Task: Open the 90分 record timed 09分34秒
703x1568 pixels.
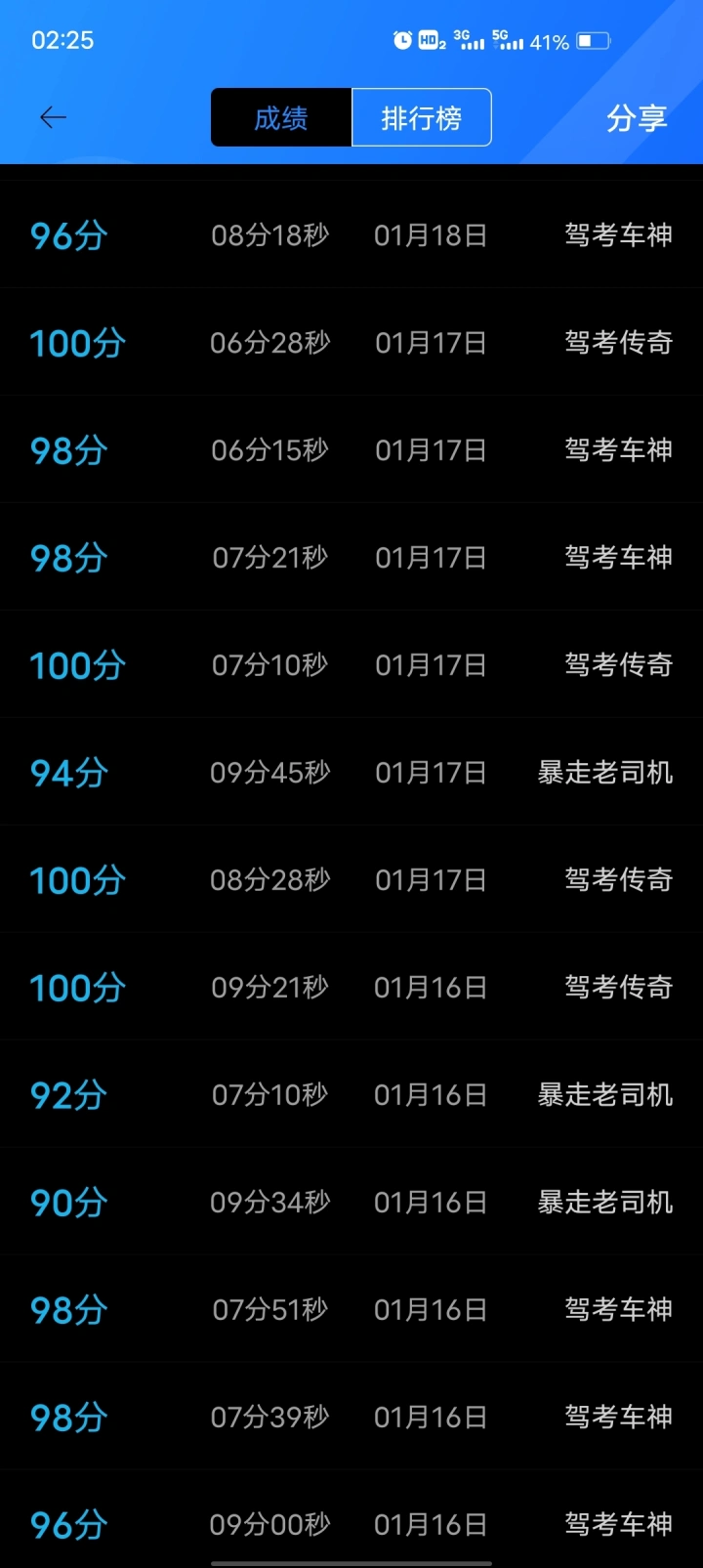Action: pyautogui.click(x=351, y=1202)
